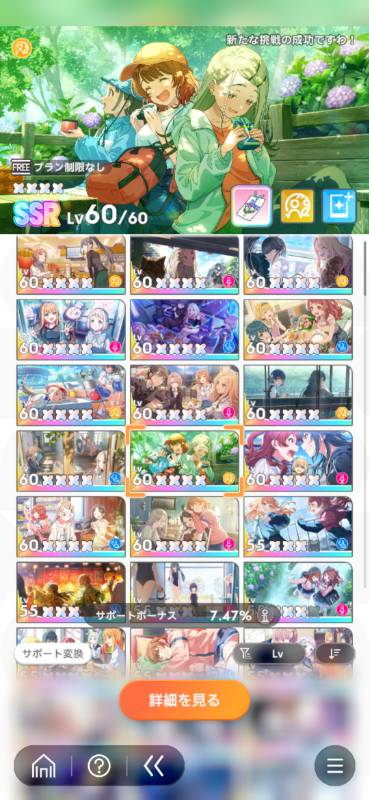Screen dimensions: 369x800
Task: Tap the yellow support ability icon
Action: (297, 206)
